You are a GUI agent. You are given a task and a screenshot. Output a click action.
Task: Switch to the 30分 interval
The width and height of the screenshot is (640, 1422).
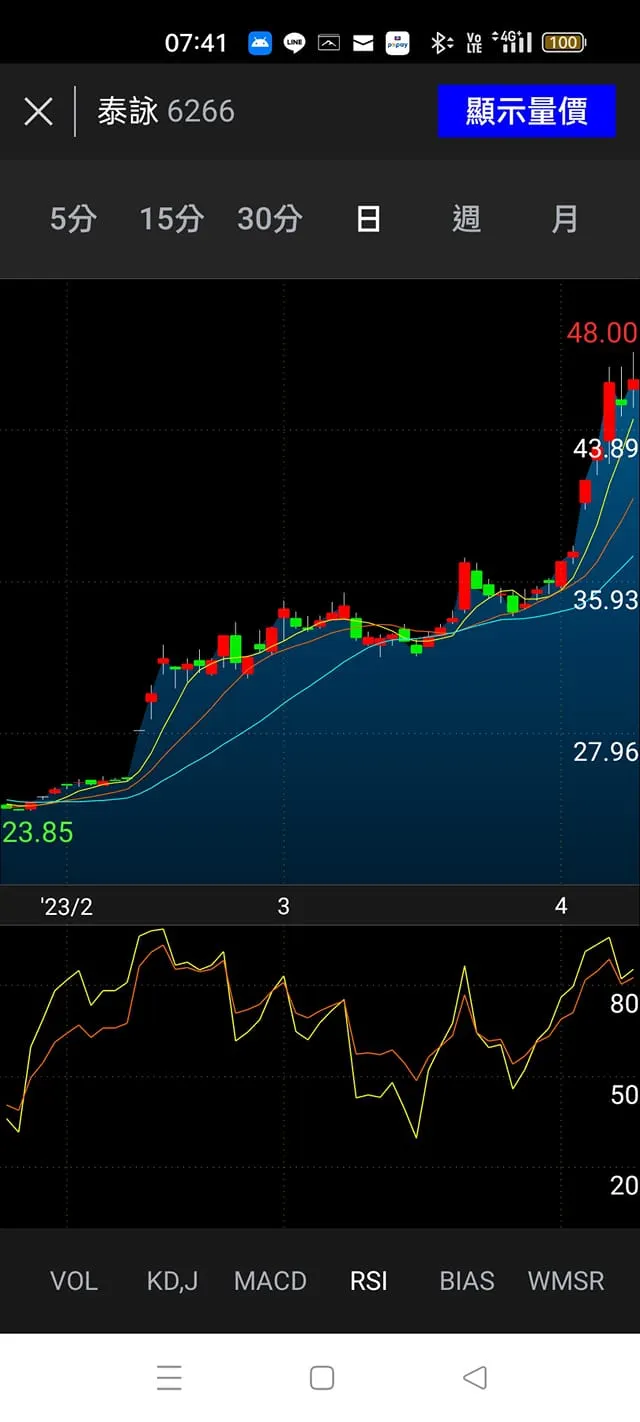269,219
